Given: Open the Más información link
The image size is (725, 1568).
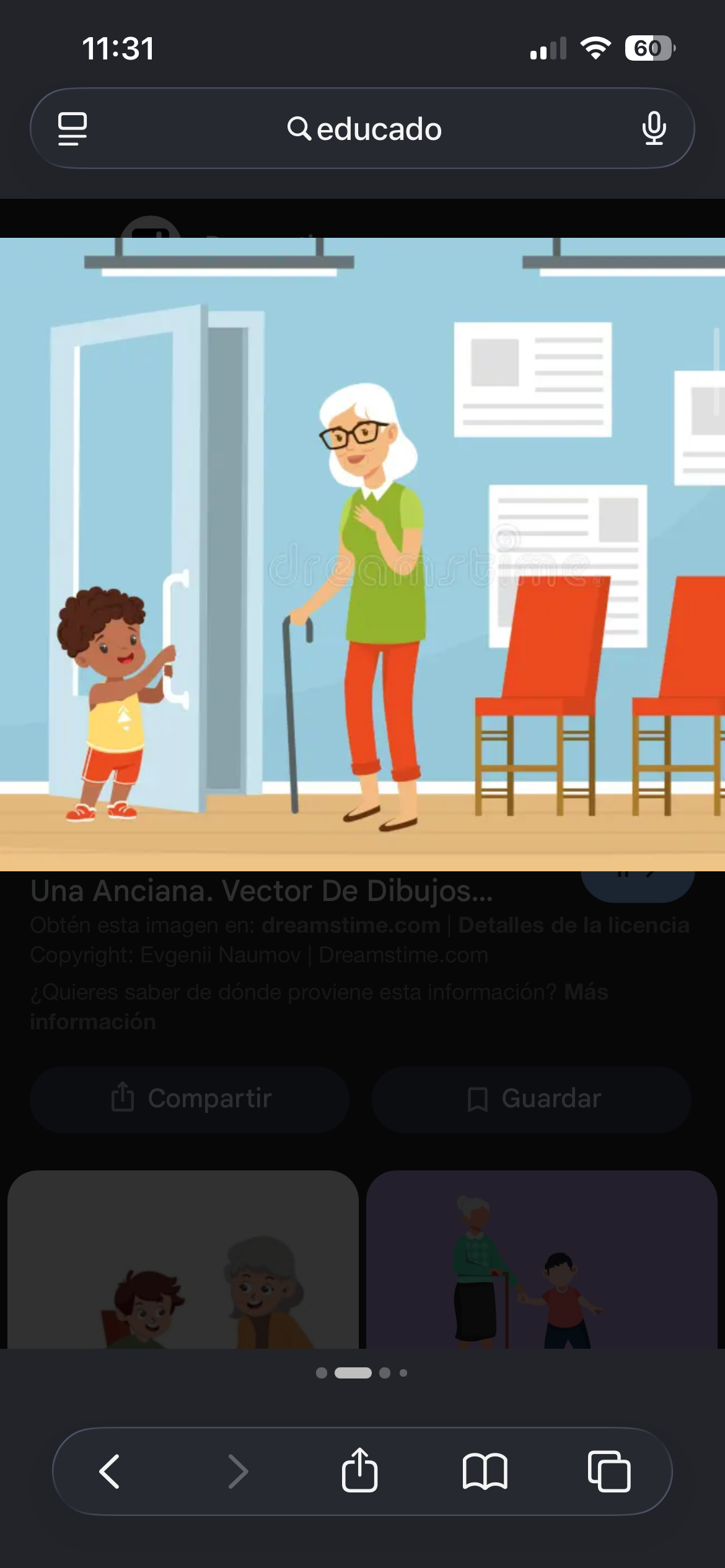Looking at the screenshot, I should (319, 1006).
